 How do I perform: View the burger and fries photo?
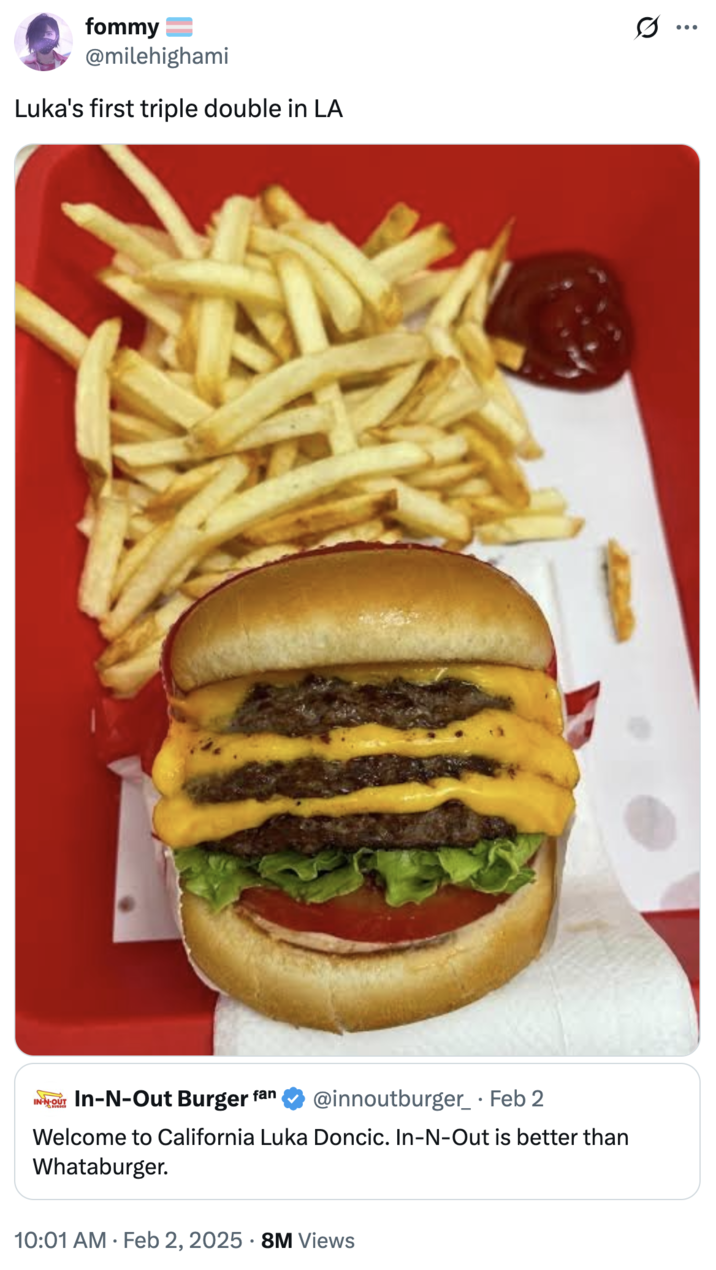point(357,600)
